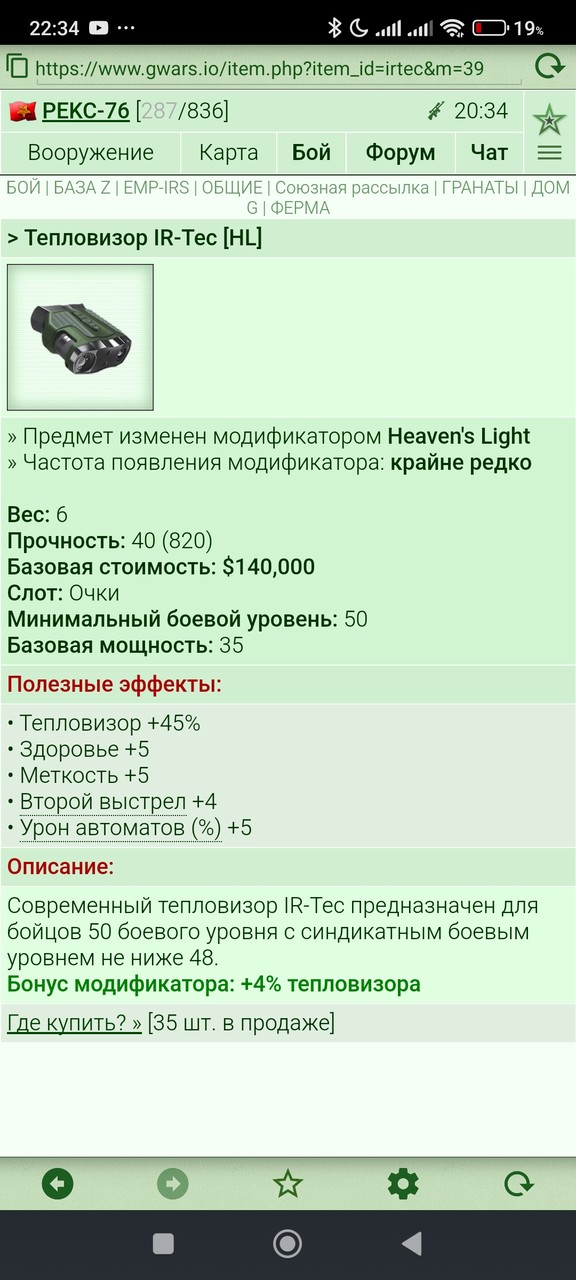Screen dimensions: 576x1280
Task: Open the Где купить? link
Action: [x=74, y=1023]
